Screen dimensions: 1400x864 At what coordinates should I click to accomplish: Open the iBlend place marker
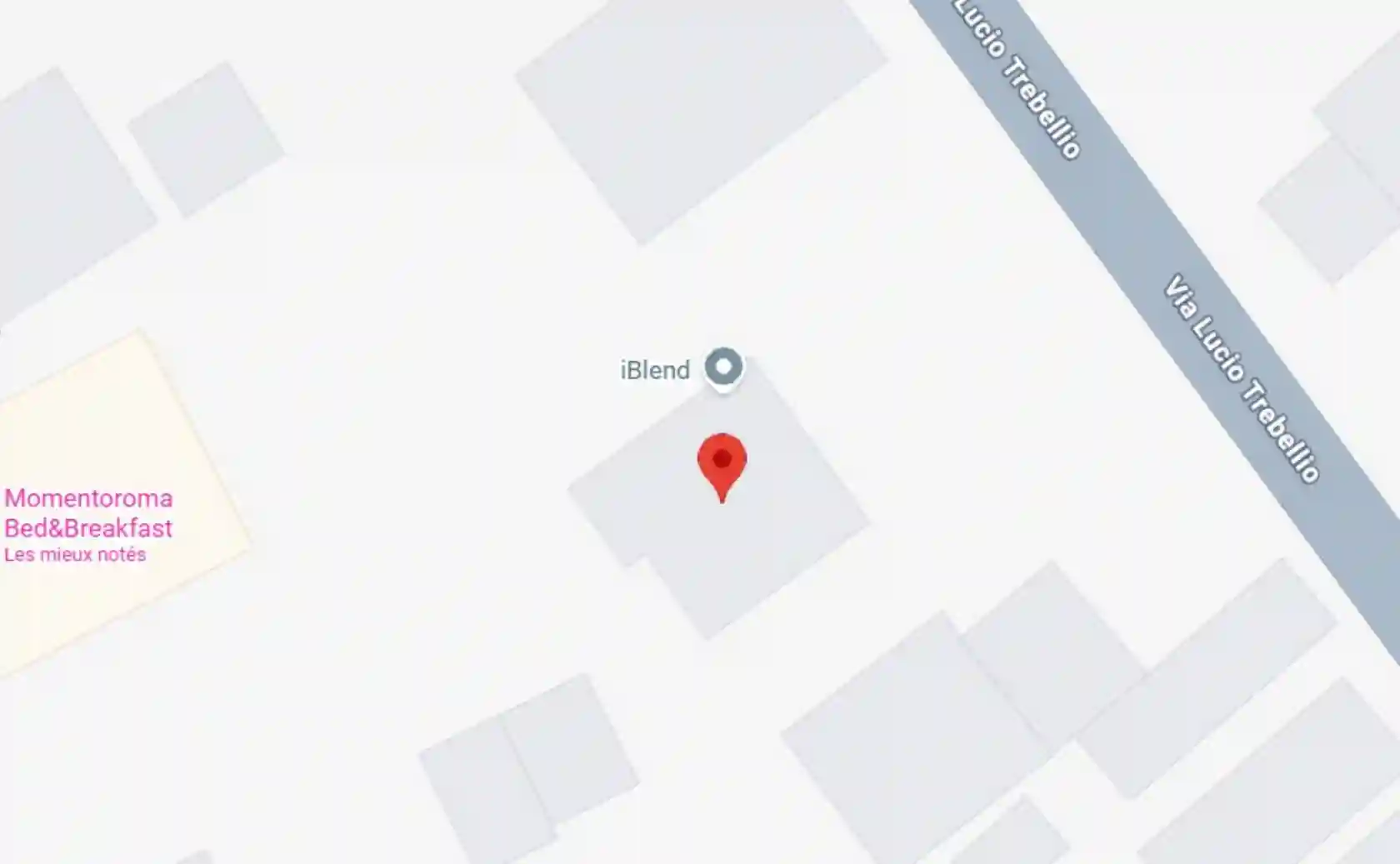tap(723, 367)
